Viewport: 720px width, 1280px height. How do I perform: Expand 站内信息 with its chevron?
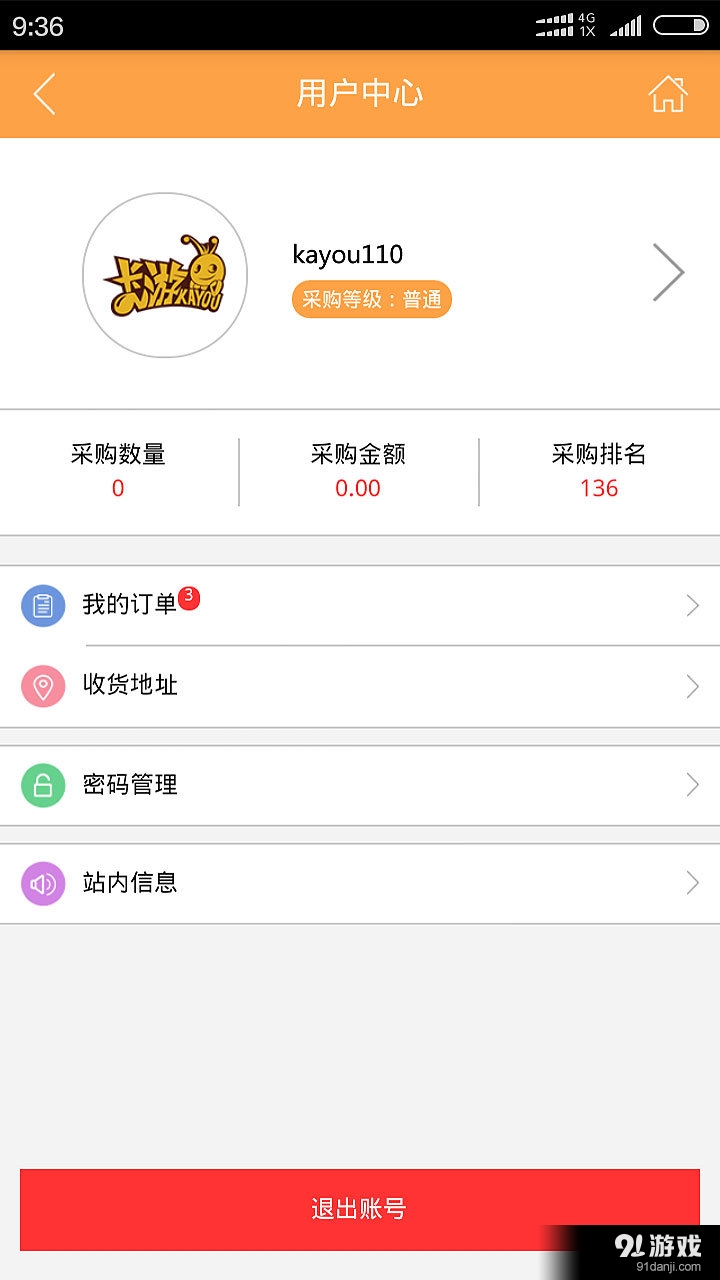coord(692,883)
